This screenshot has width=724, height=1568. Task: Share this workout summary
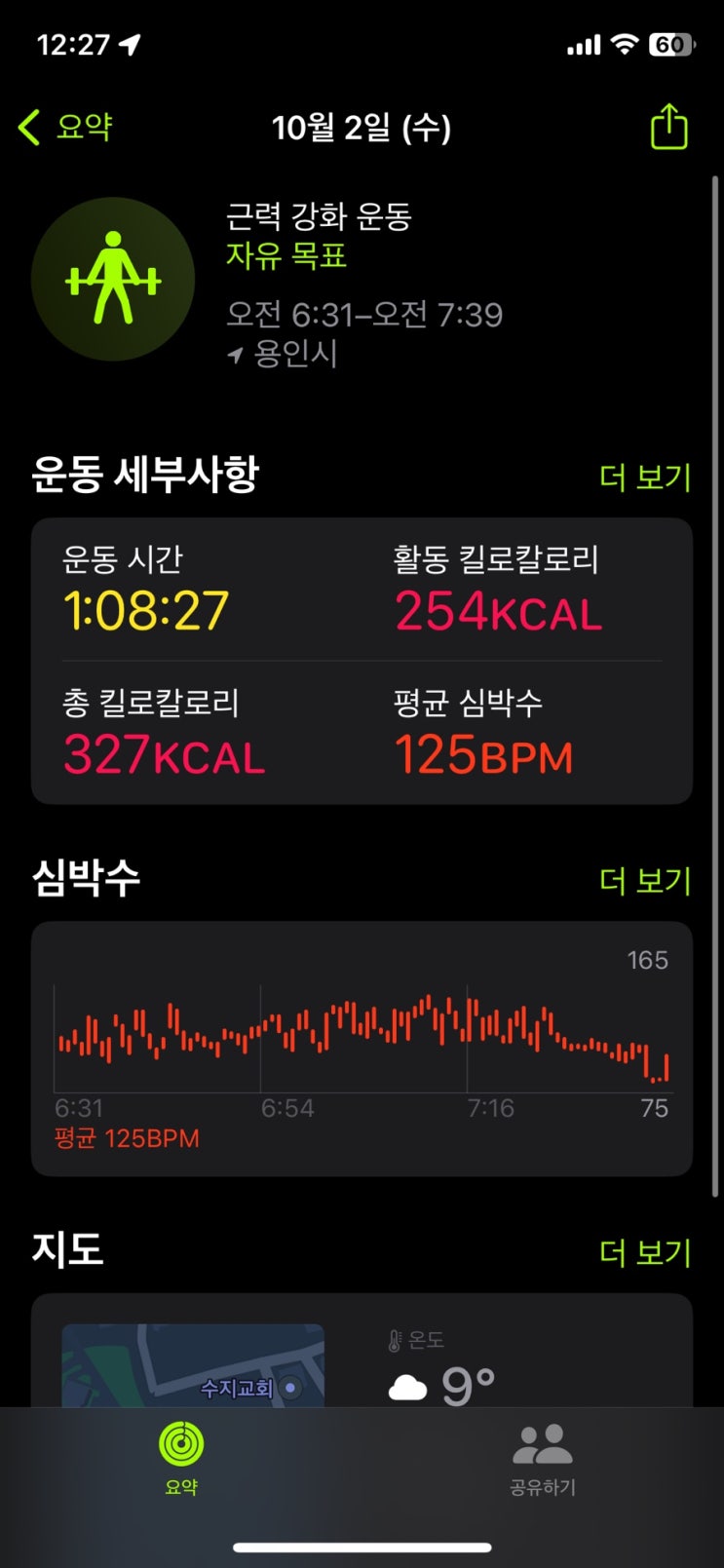pyautogui.click(x=668, y=127)
